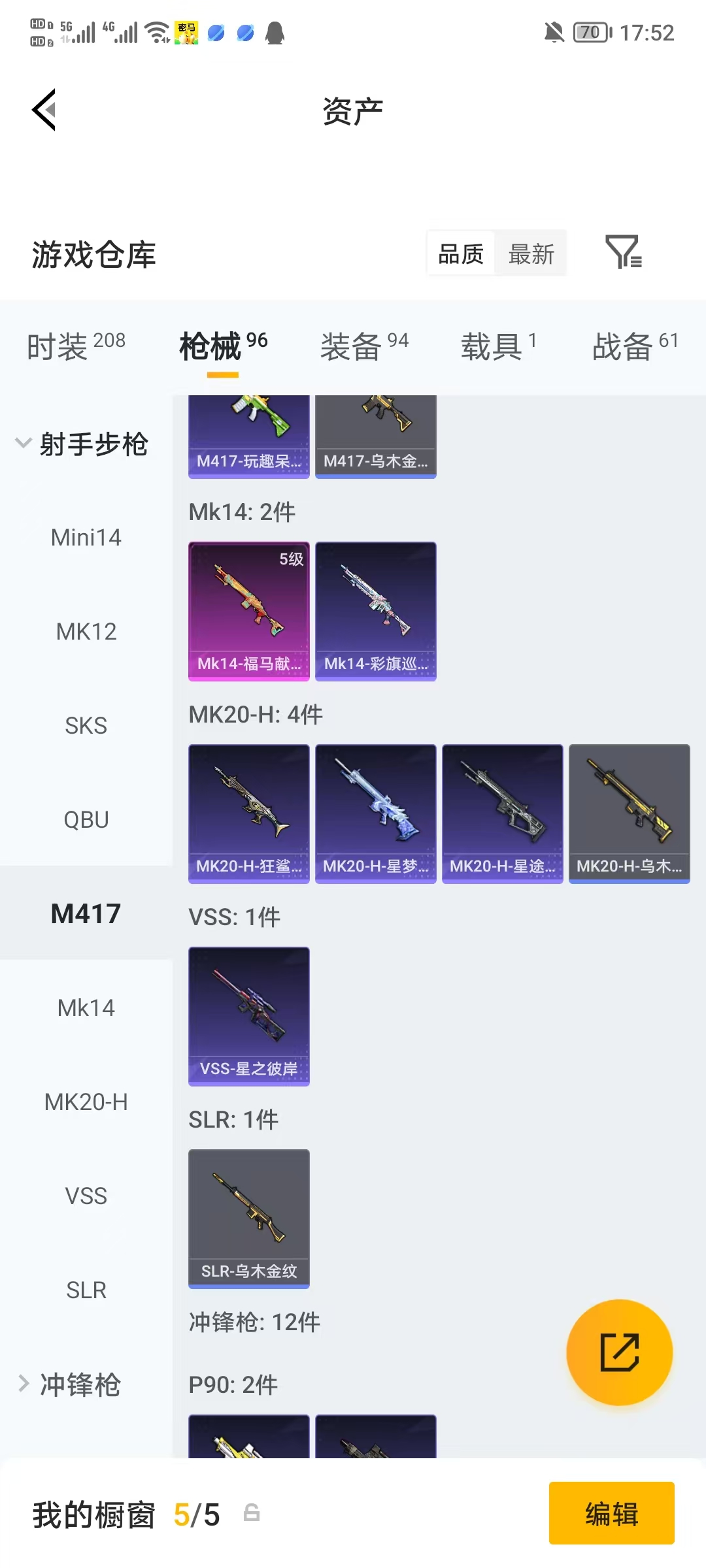Select MK20-H in the side list
The height and width of the screenshot is (1568, 706).
coord(86,1102)
